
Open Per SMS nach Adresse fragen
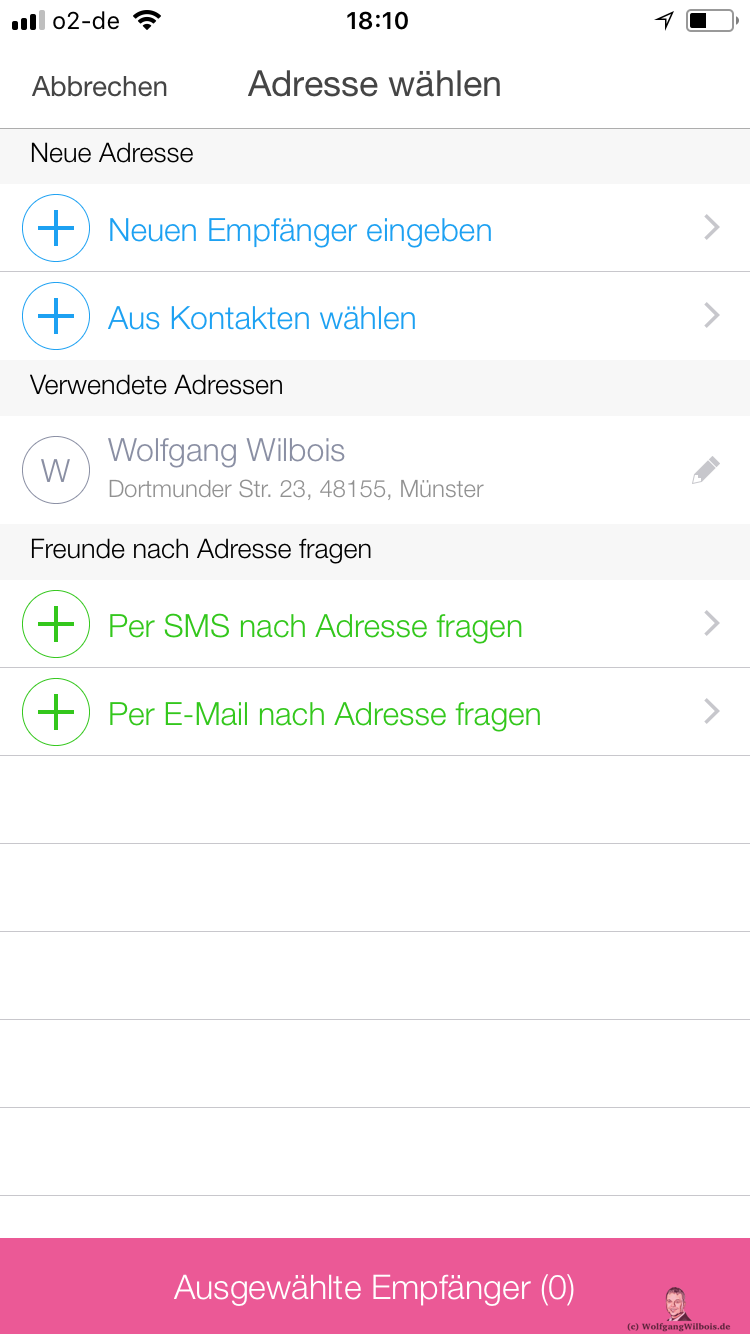(x=375, y=624)
